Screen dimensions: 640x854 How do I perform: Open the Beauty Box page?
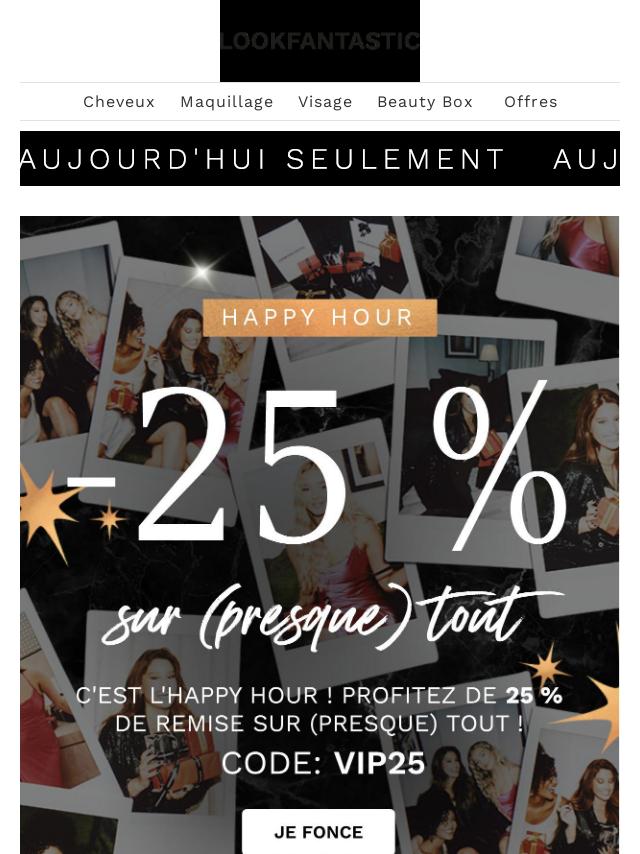click(425, 102)
